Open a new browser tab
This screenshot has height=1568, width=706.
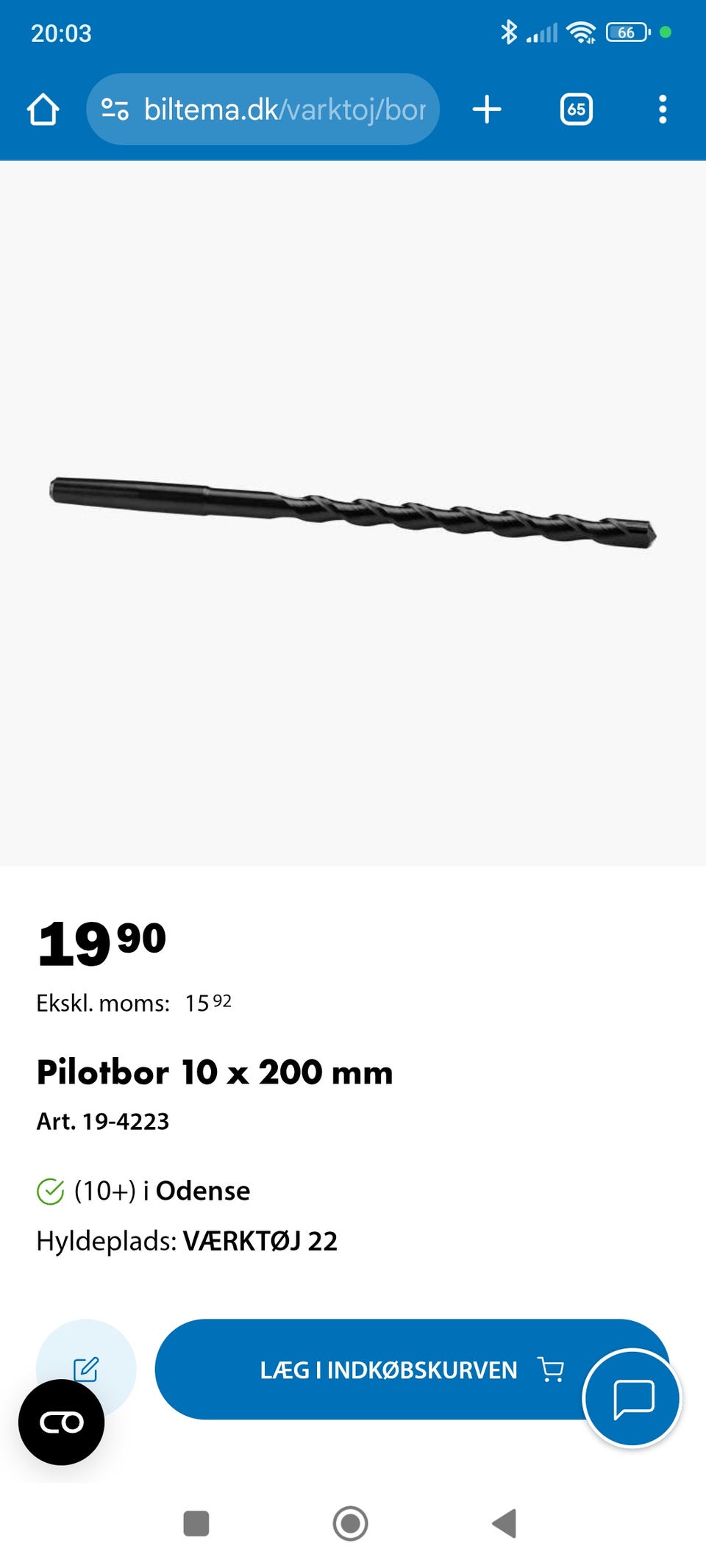(x=487, y=110)
